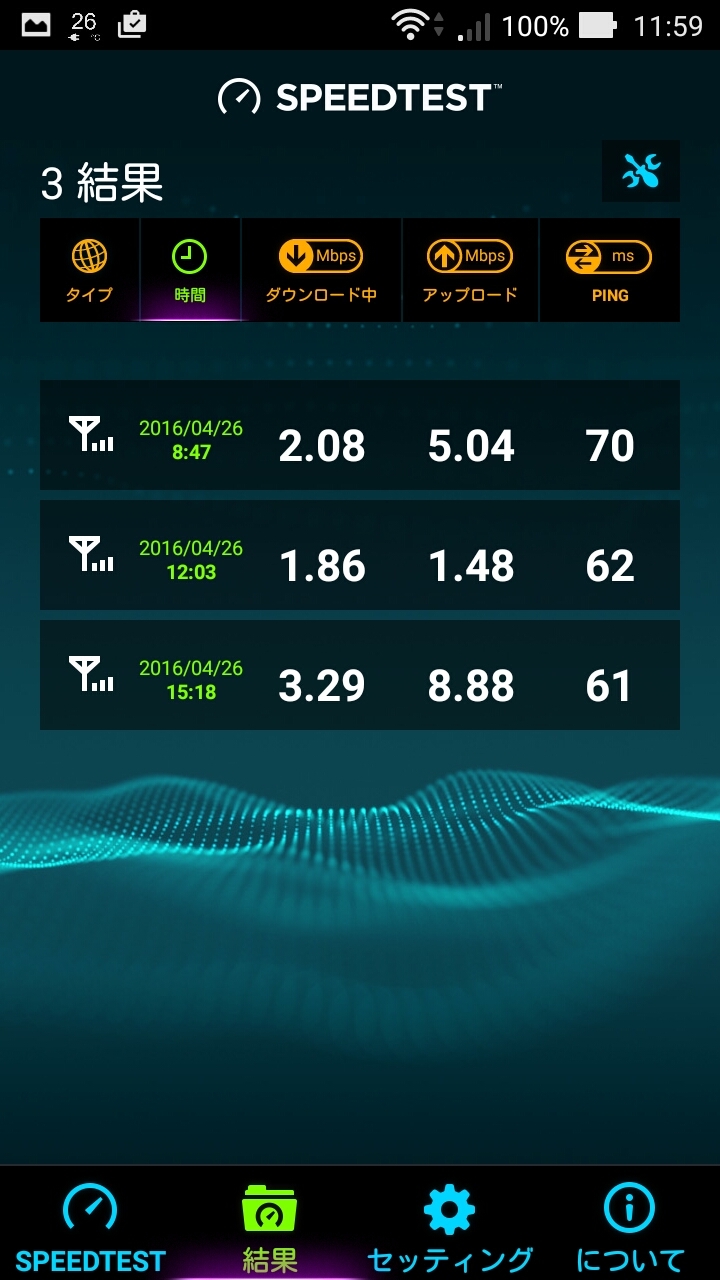Sort results by PING
This screenshot has width=720, height=1280.
[x=609, y=271]
